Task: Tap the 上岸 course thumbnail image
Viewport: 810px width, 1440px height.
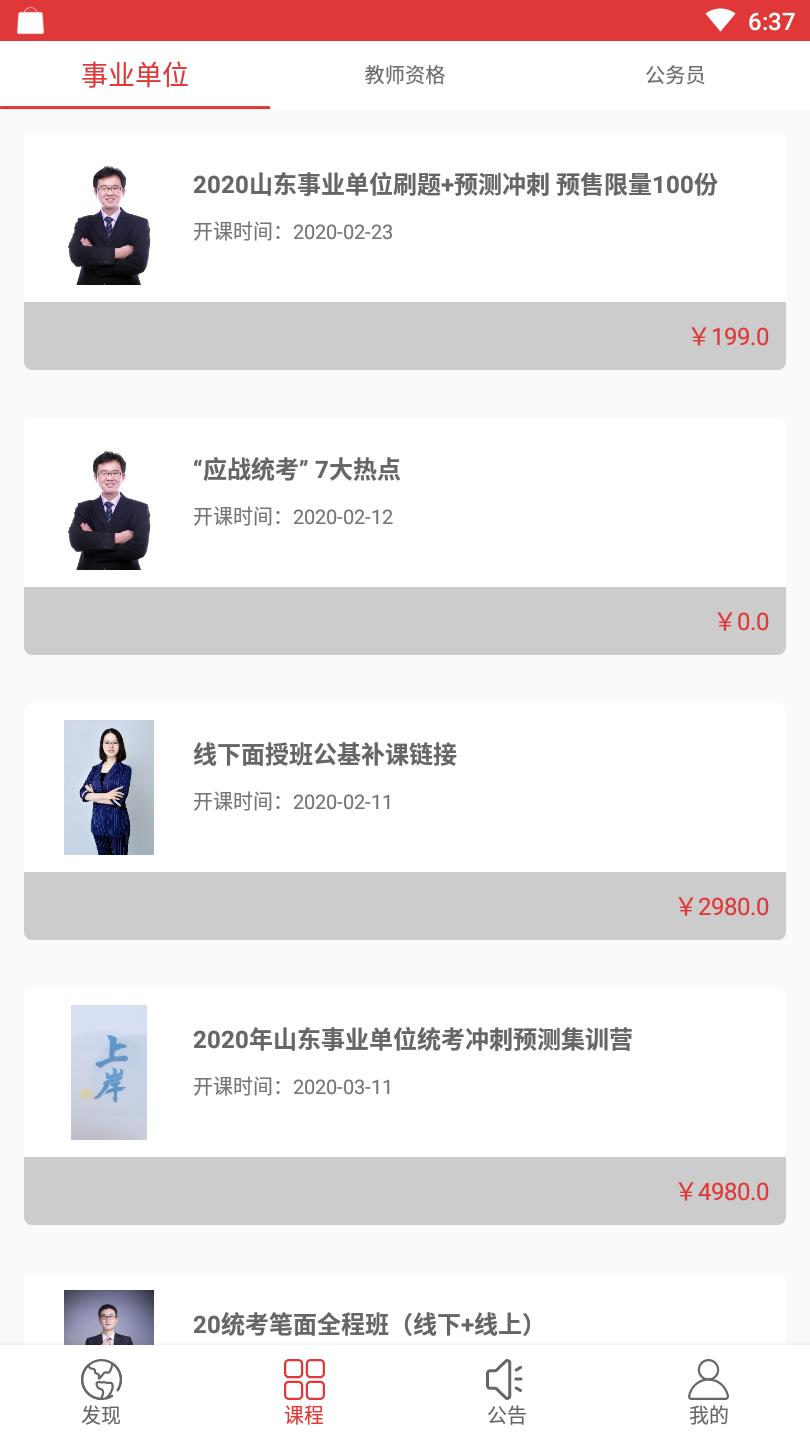Action: pos(108,1071)
